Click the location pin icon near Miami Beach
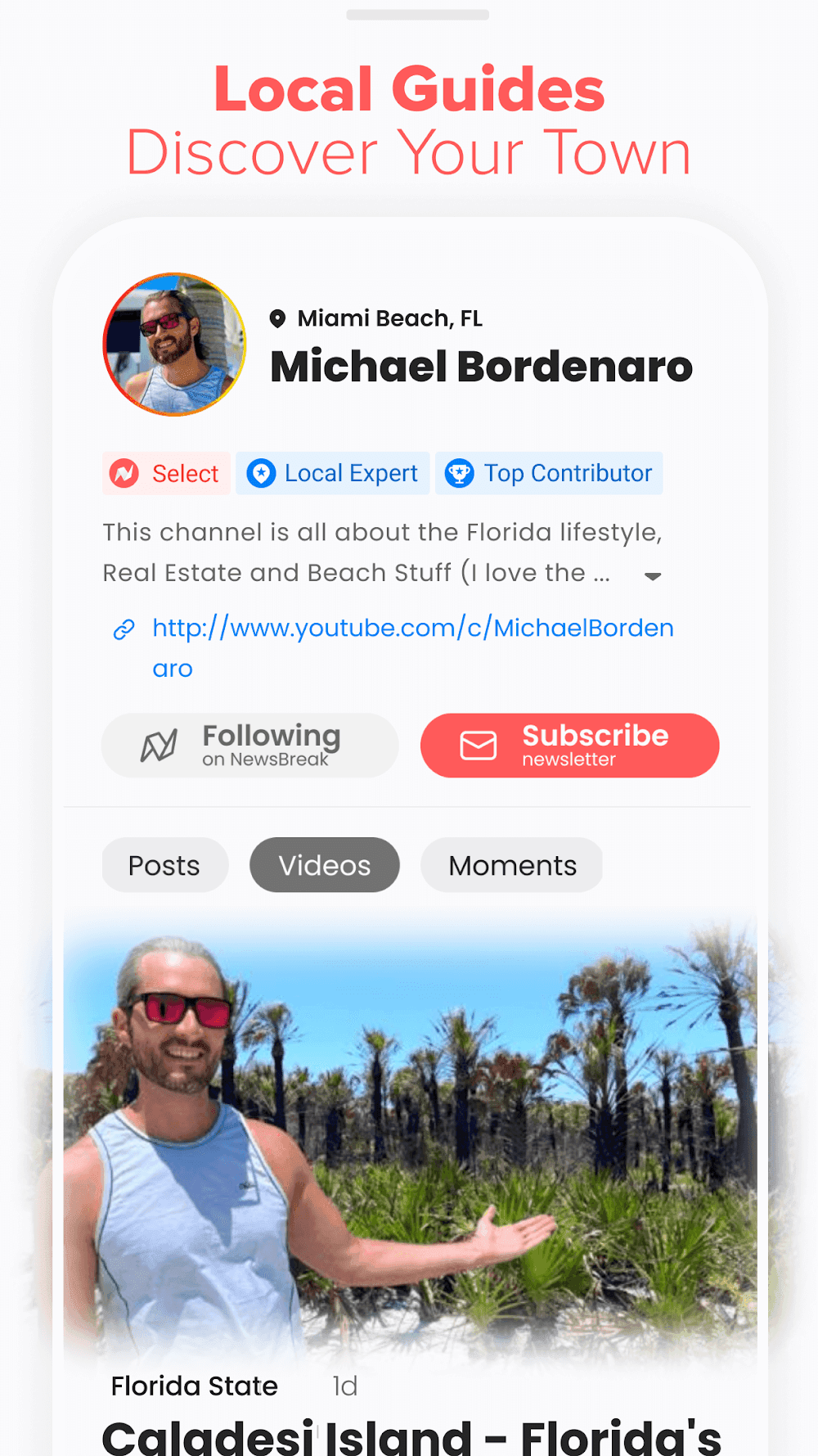The image size is (818, 1456). click(279, 318)
